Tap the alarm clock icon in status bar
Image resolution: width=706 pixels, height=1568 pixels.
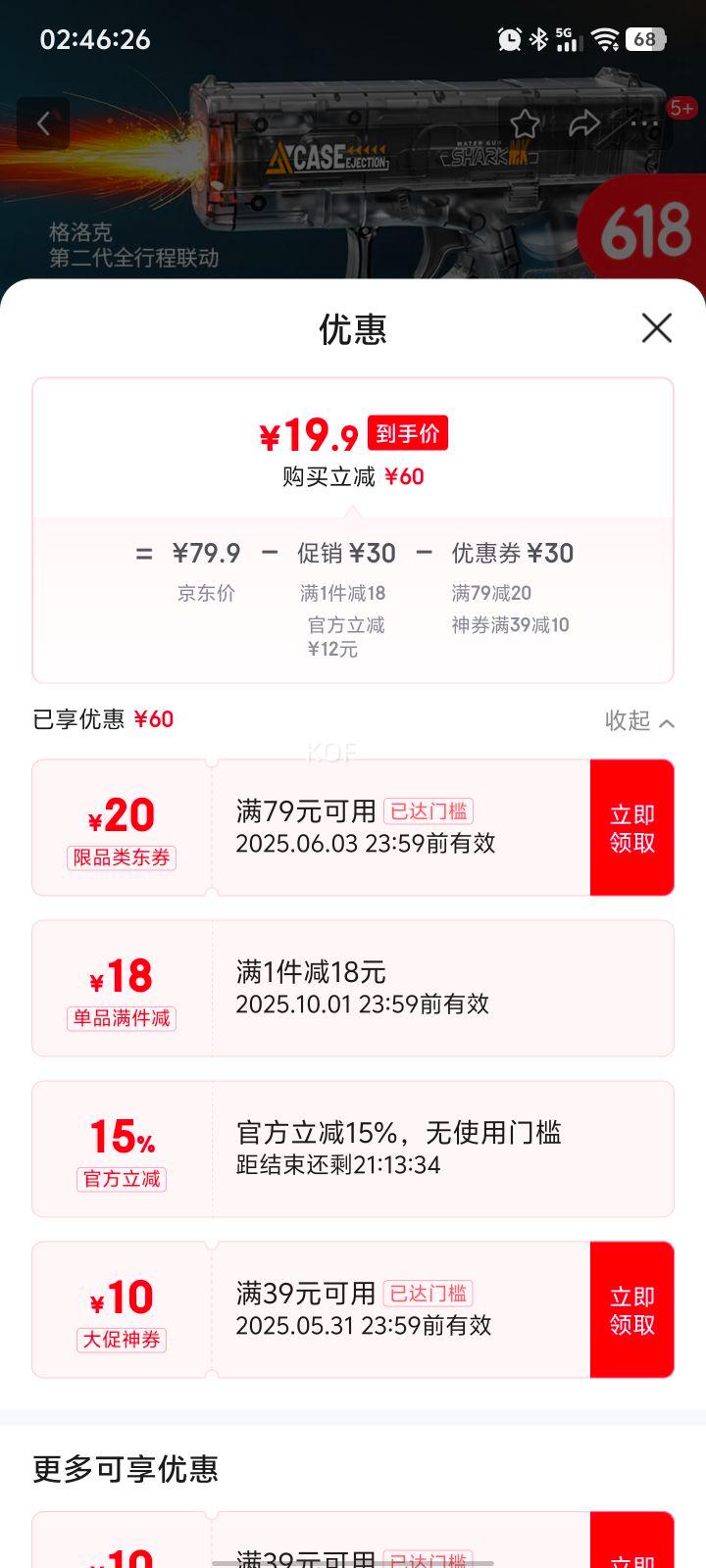pyautogui.click(x=509, y=40)
